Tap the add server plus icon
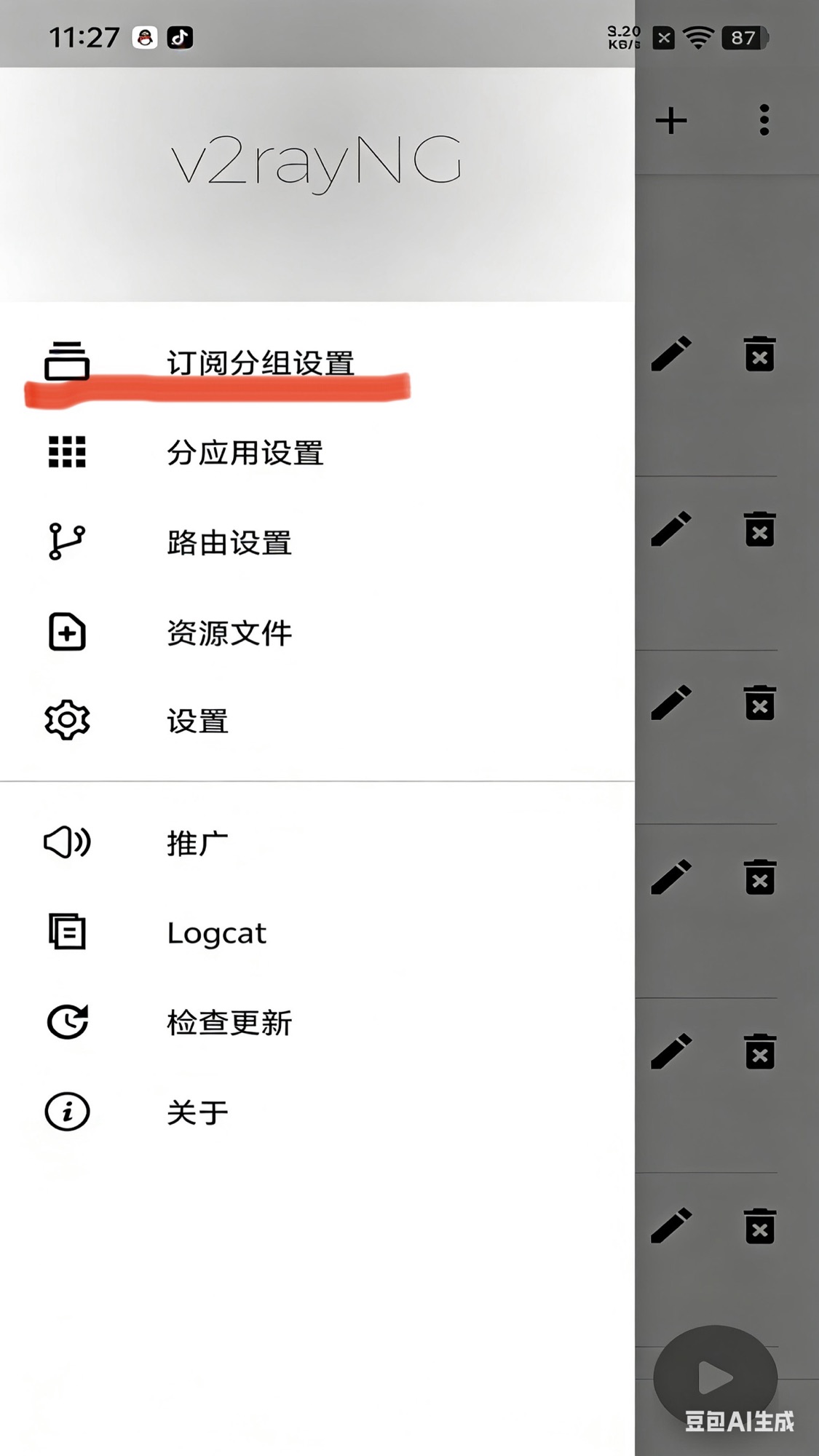 pos(671,121)
